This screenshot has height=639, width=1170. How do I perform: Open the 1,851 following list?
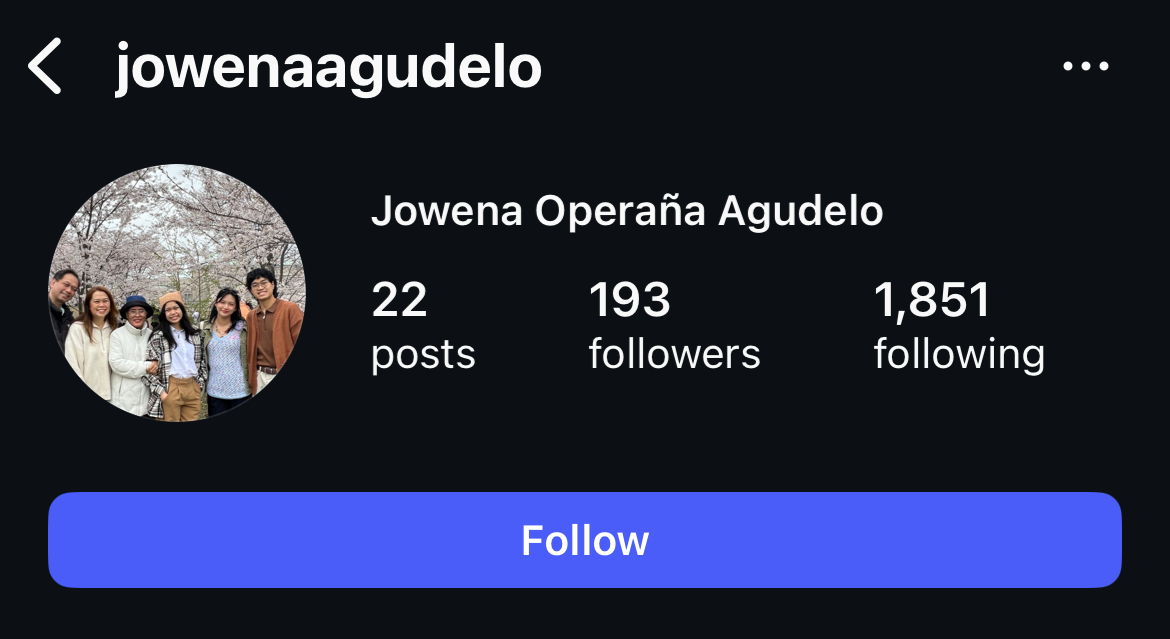[x=958, y=326]
